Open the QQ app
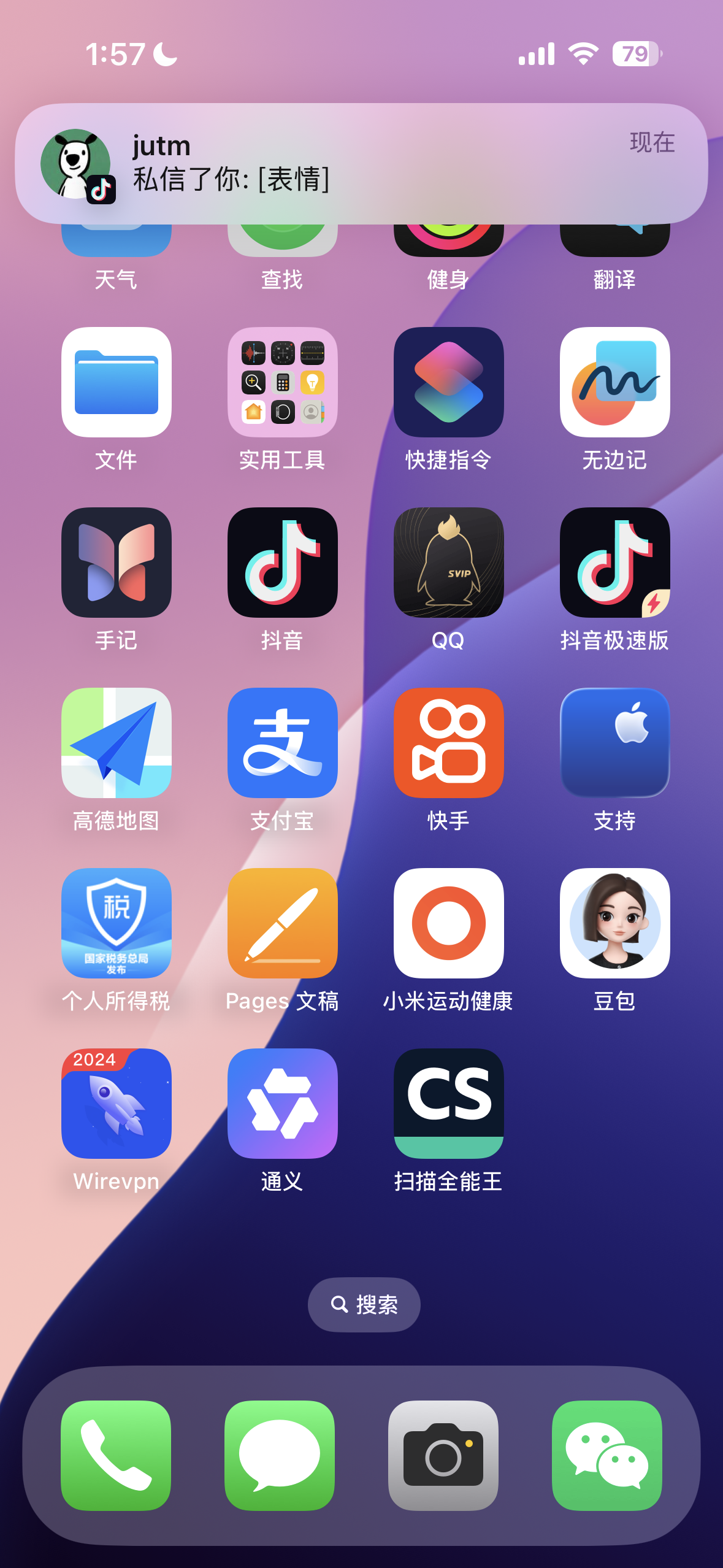The image size is (723, 1568). pyautogui.click(x=448, y=563)
